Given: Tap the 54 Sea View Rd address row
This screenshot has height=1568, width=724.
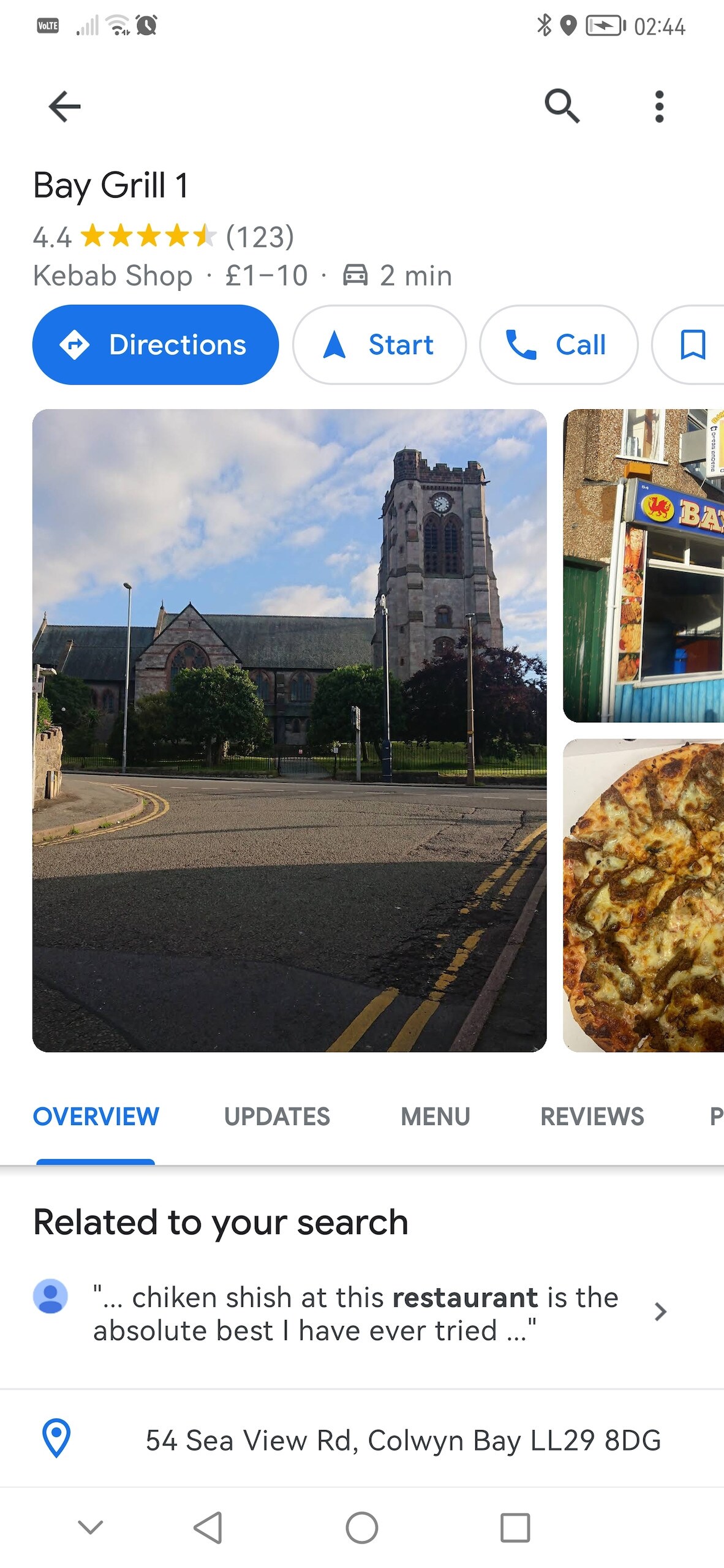Looking at the screenshot, I should click(362, 1439).
